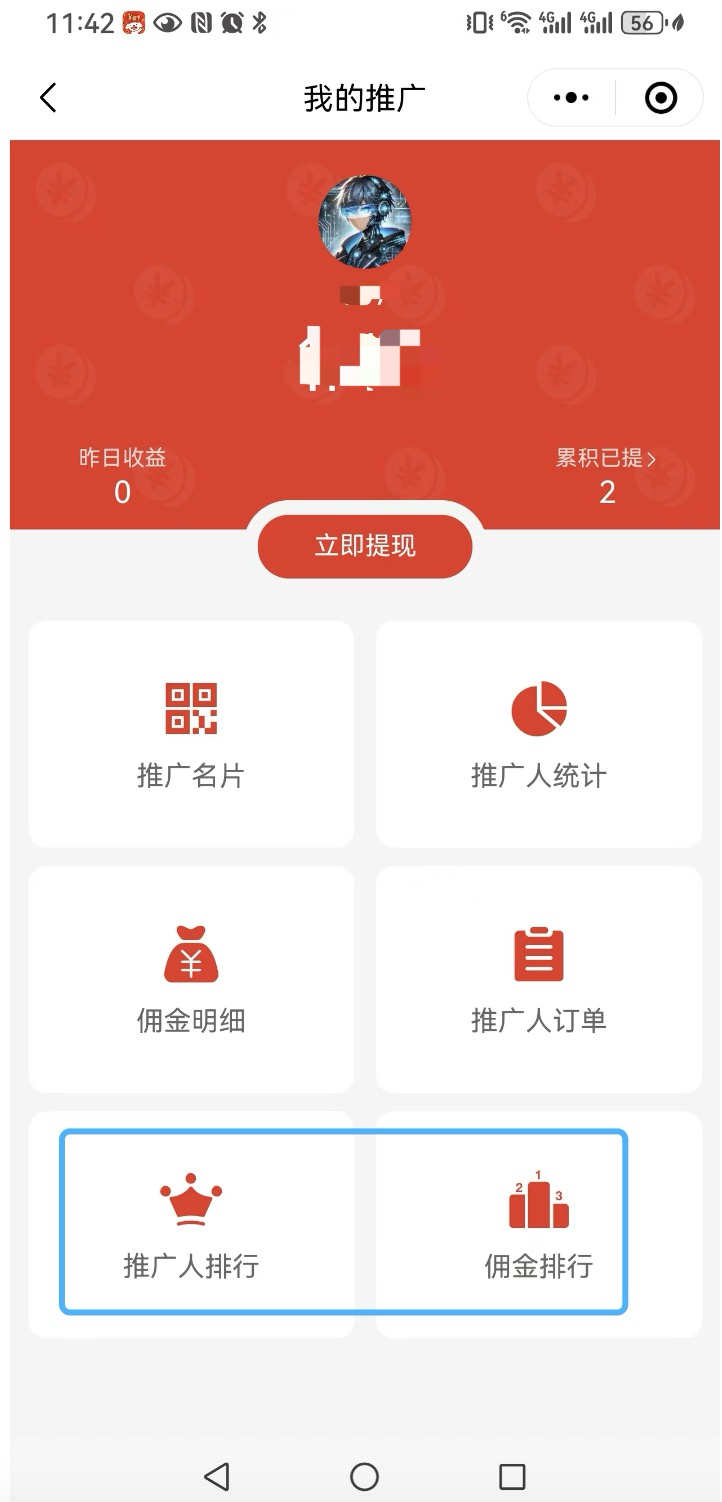Open recent apps from the navigation bar

tap(512, 1476)
